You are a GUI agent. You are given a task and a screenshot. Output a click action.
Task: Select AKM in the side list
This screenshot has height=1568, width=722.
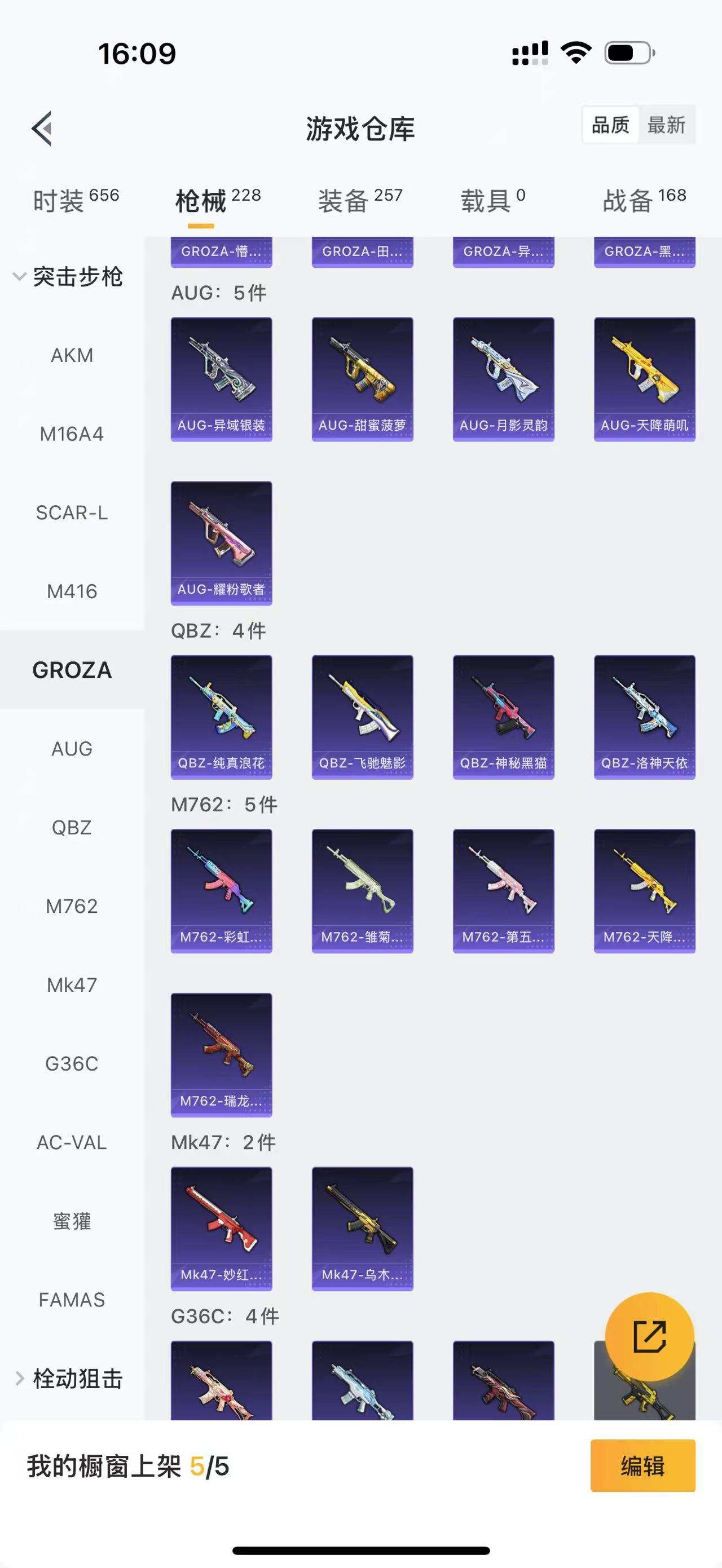click(x=72, y=355)
